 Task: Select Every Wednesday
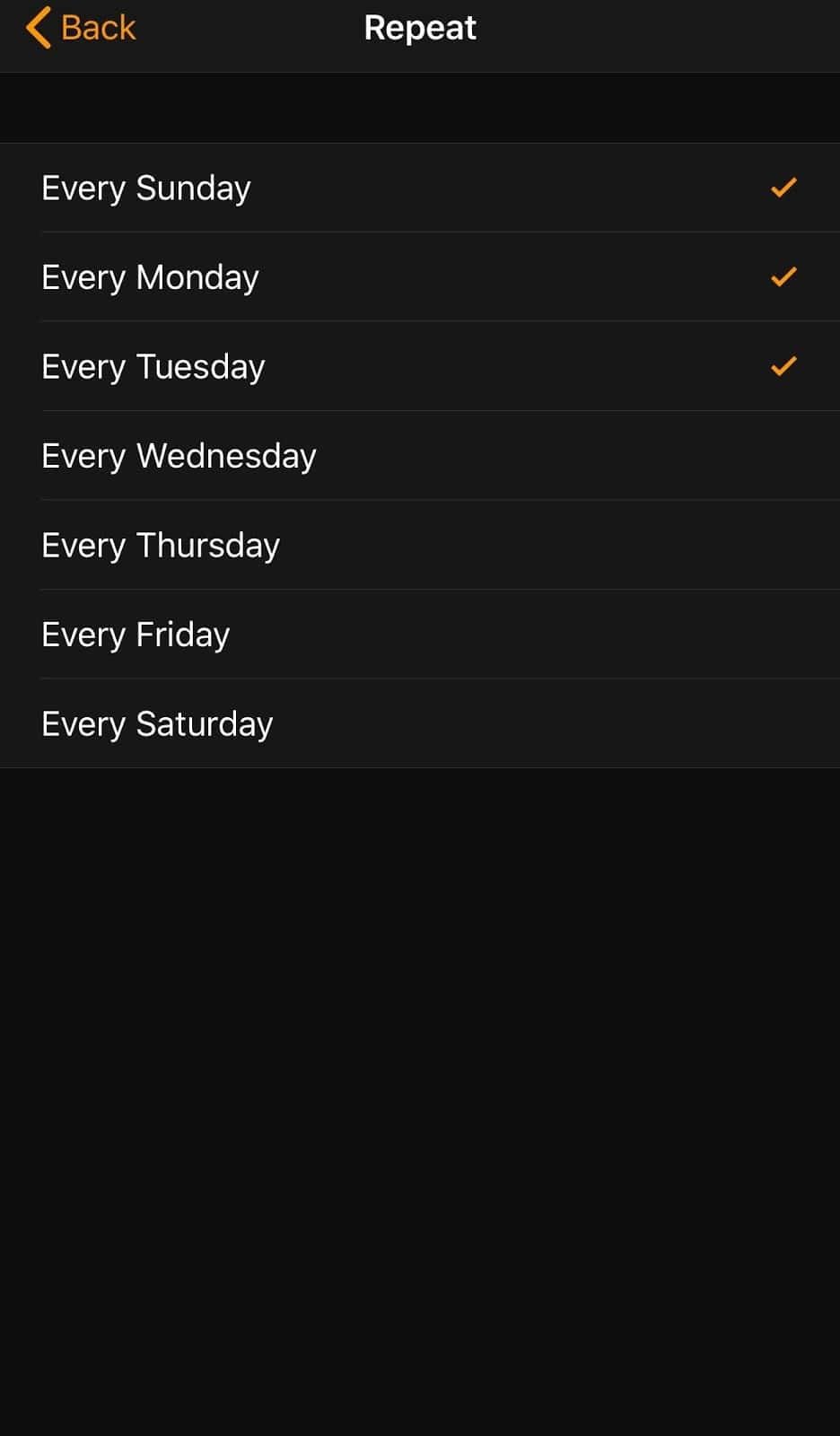click(420, 456)
